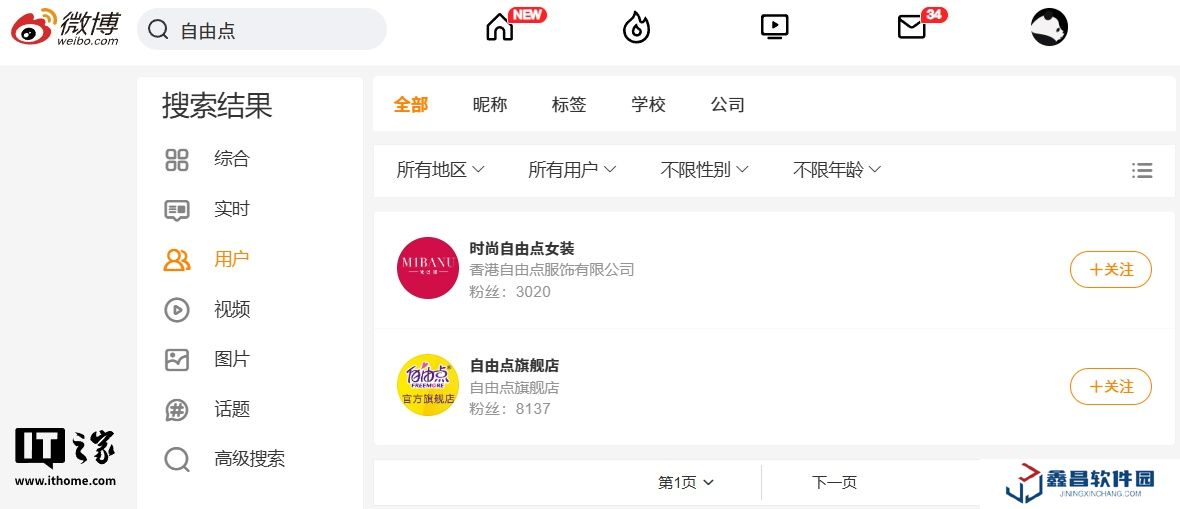The height and width of the screenshot is (509, 1180).
Task: Switch to the 学校 tab
Action: tap(648, 105)
